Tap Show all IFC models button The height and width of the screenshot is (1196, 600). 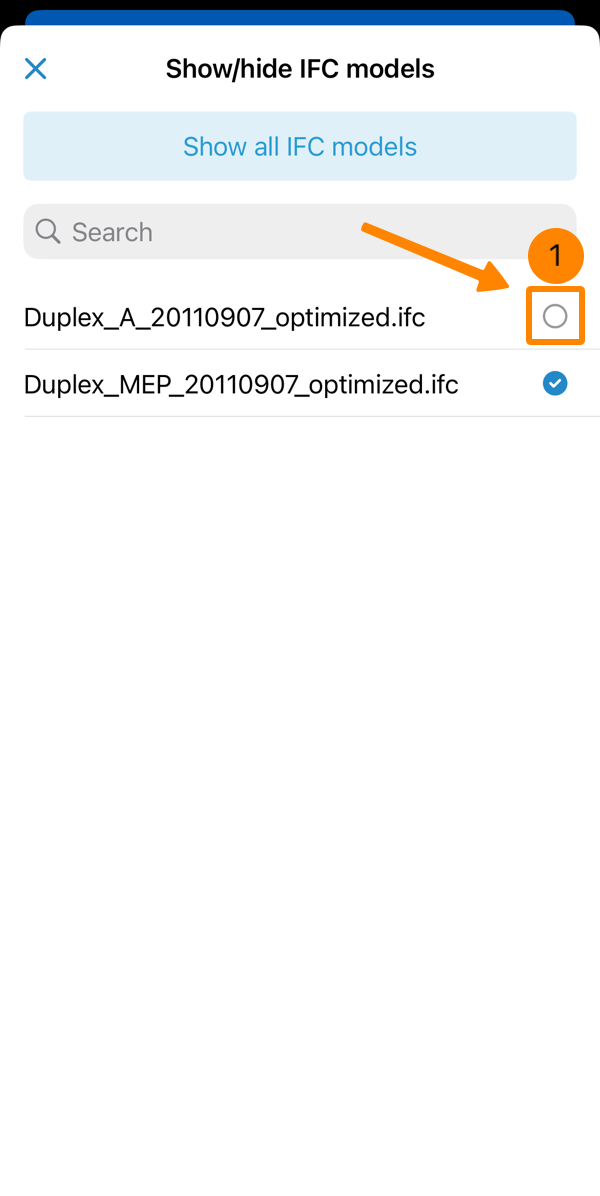(300, 147)
